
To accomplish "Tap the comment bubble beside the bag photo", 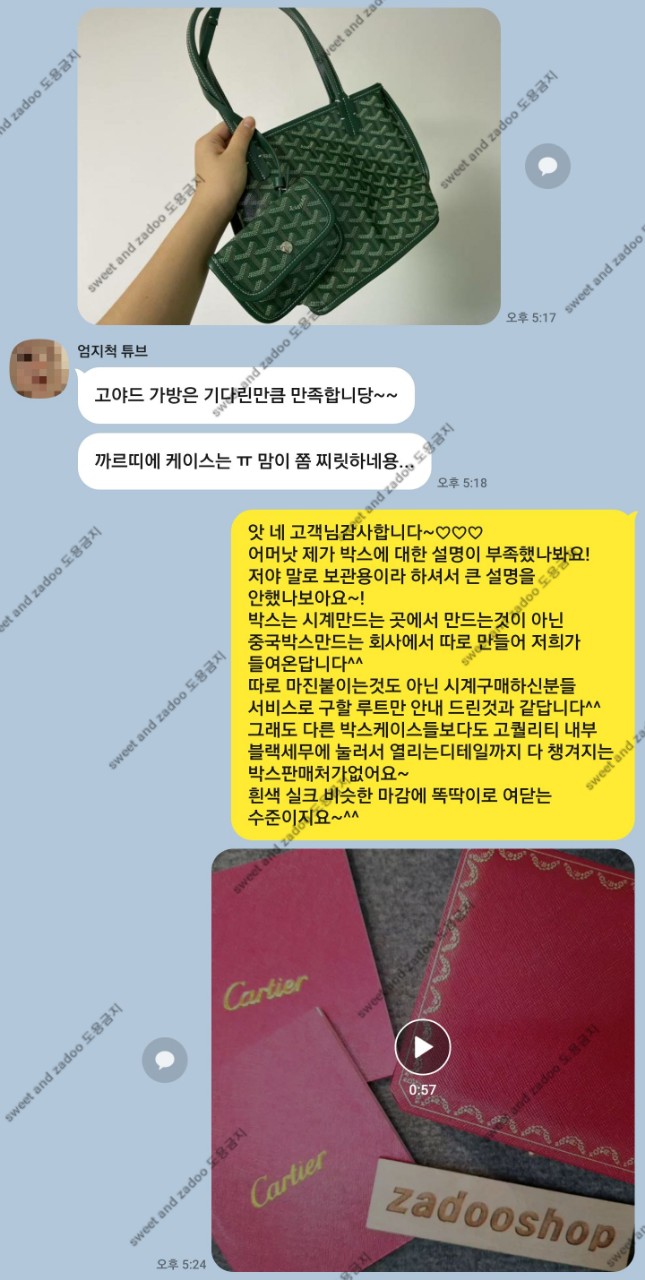I will (x=548, y=167).
